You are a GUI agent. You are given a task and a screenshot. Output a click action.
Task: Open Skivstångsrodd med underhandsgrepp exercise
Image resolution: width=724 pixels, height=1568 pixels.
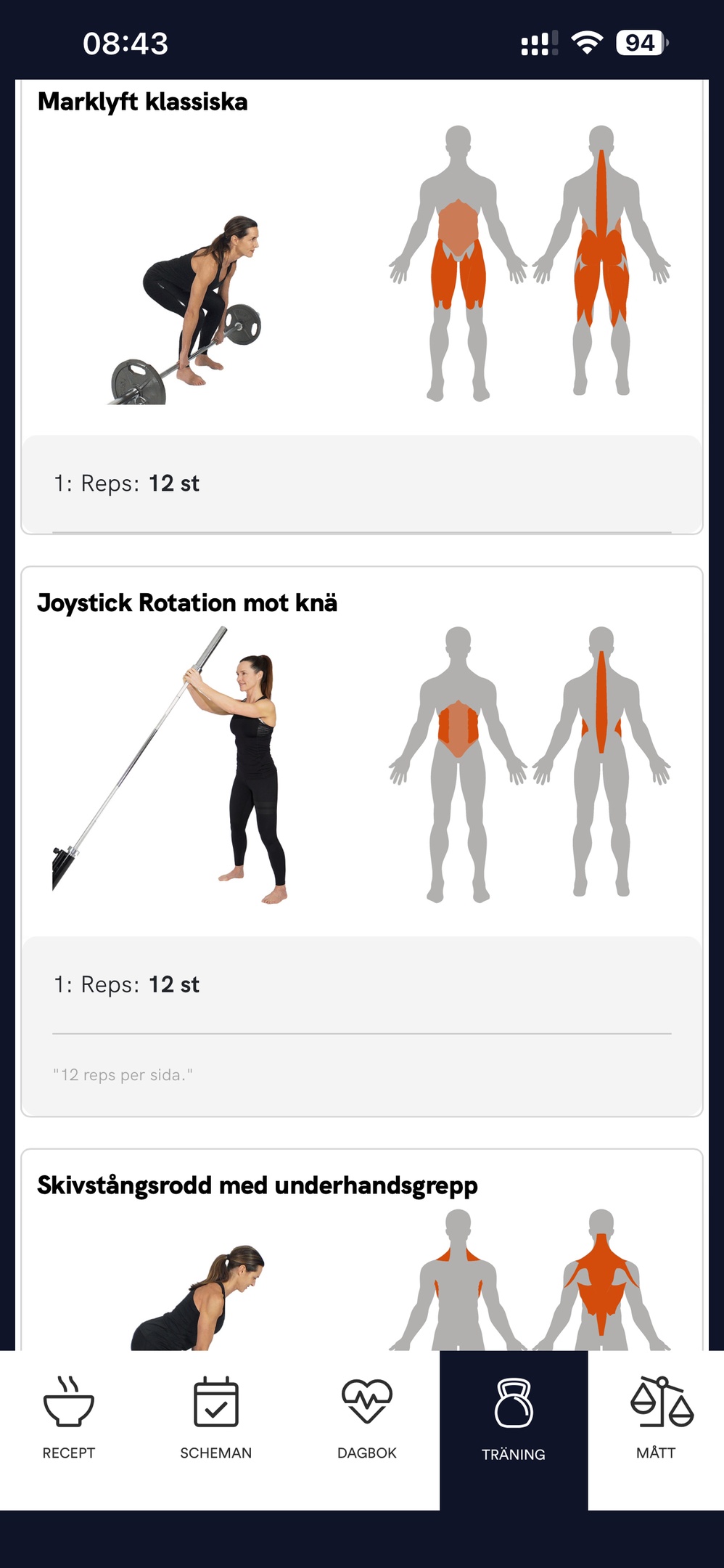(x=258, y=1185)
